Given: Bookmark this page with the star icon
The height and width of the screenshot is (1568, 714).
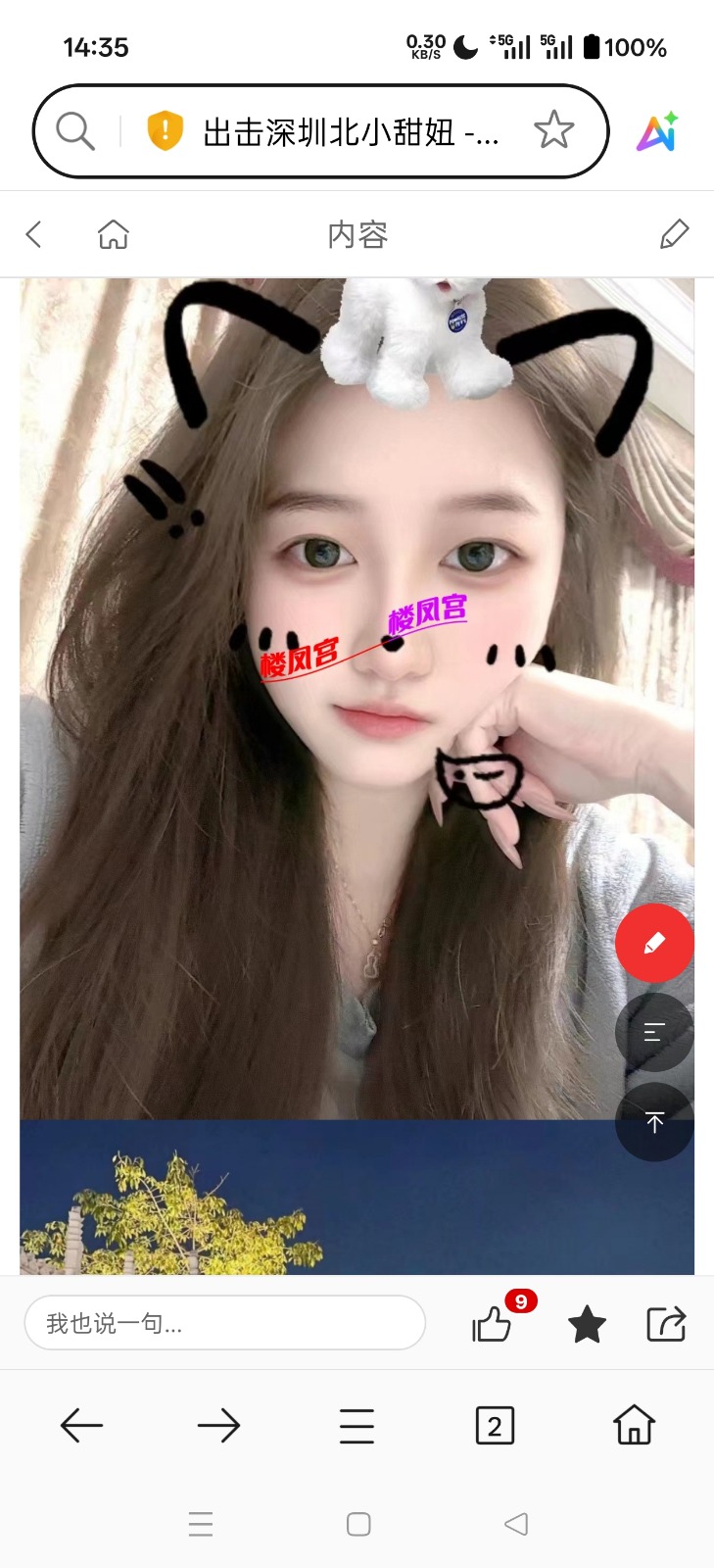Looking at the screenshot, I should coord(553,130).
